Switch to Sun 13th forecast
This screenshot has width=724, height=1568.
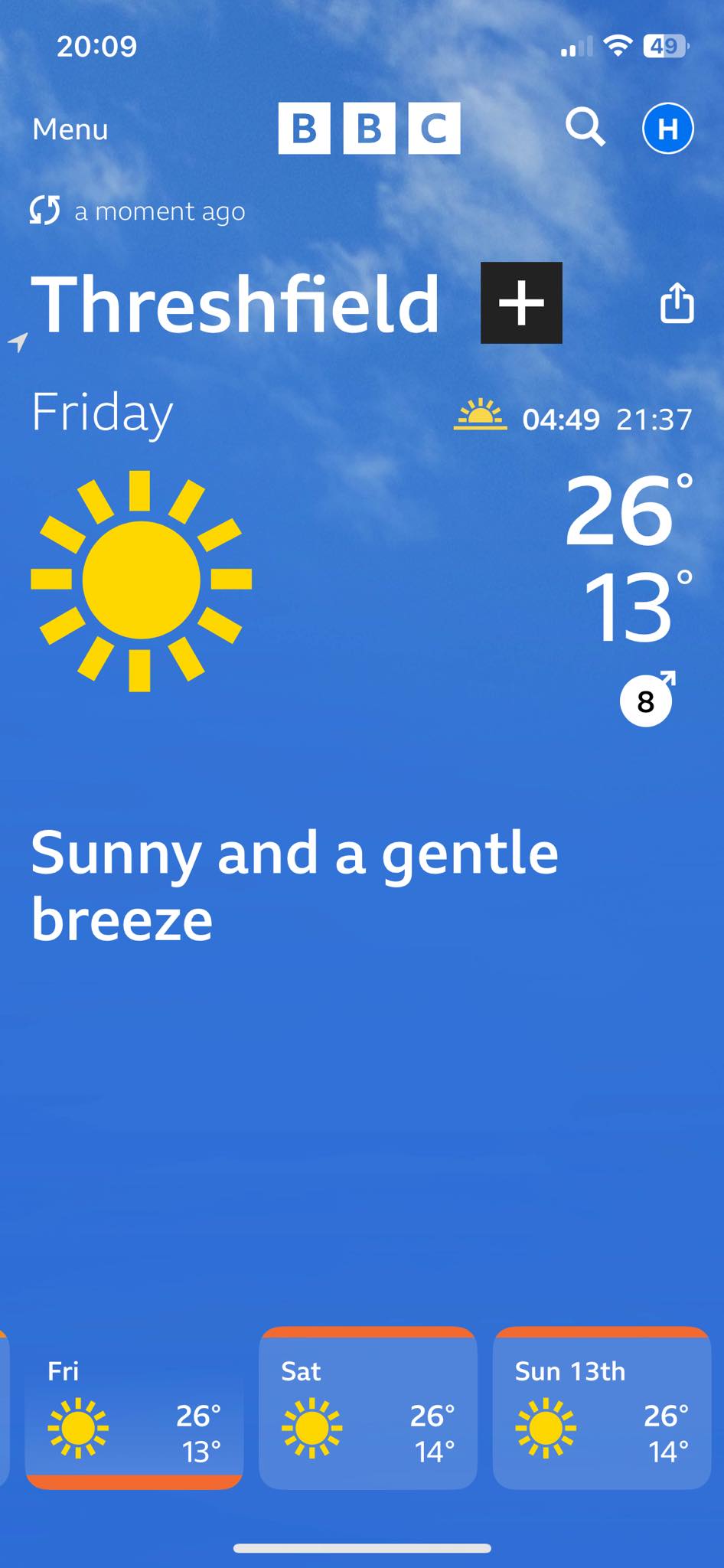[x=602, y=1407]
